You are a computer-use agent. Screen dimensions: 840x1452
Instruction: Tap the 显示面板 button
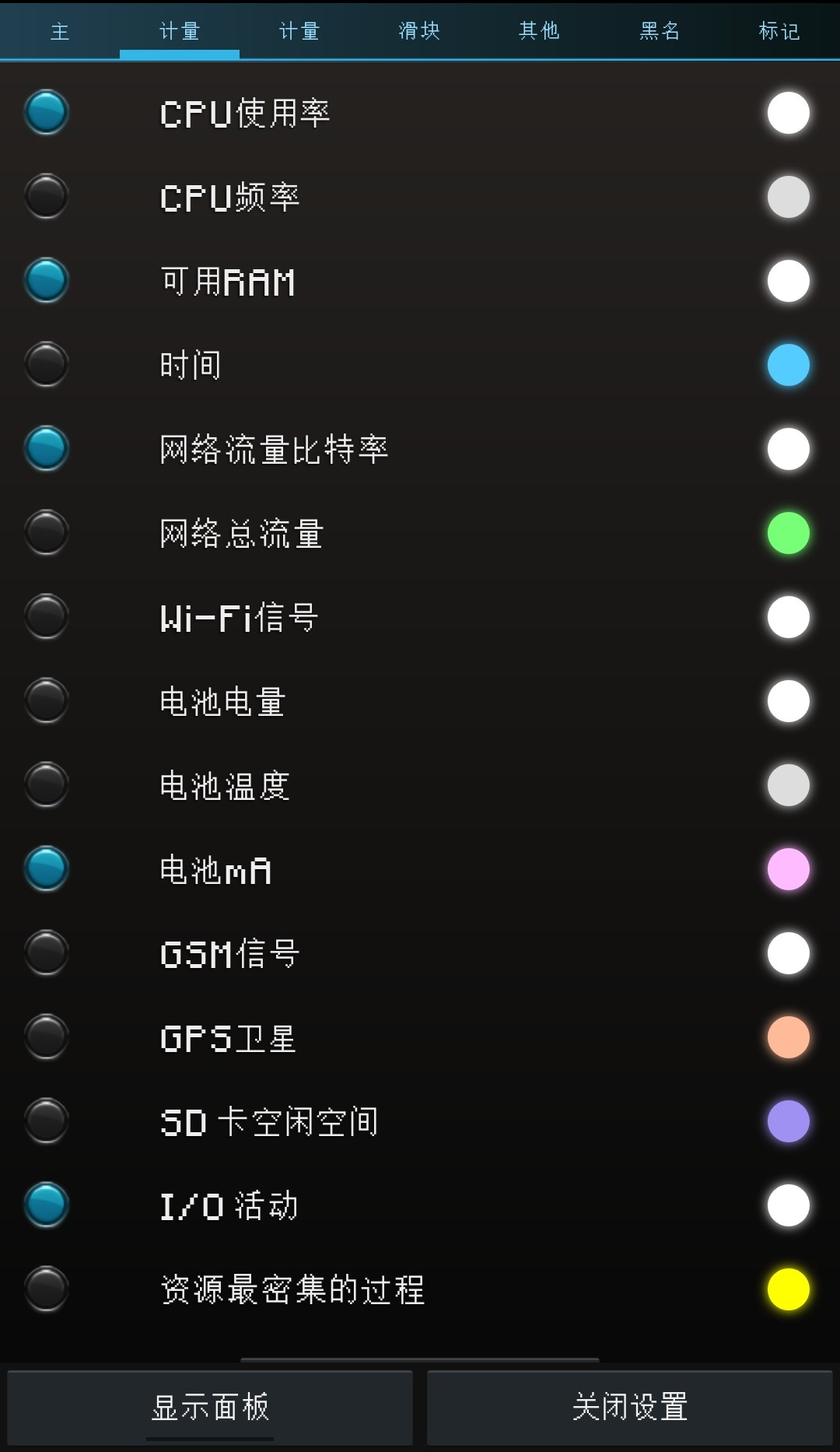pos(210,1408)
